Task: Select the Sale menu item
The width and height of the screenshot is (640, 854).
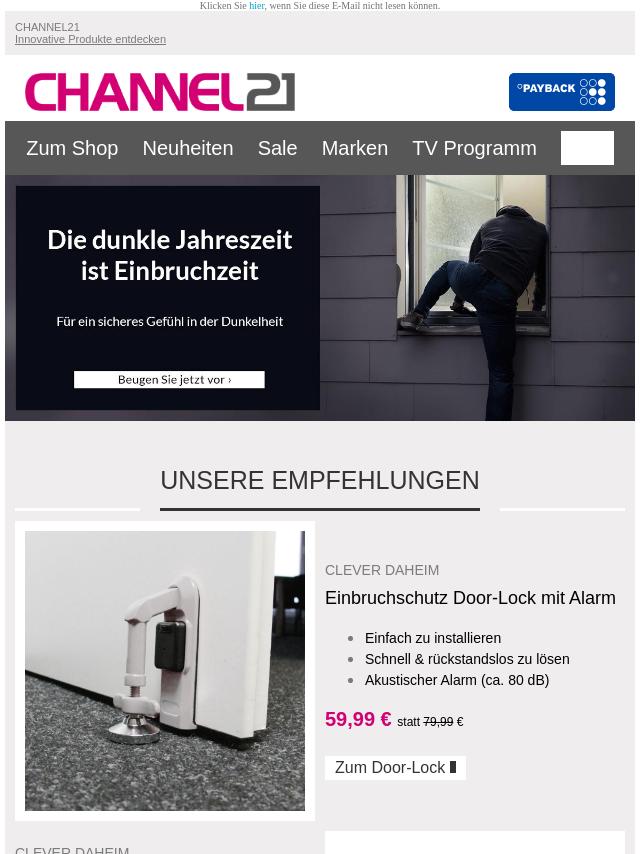Action: tap(277, 148)
